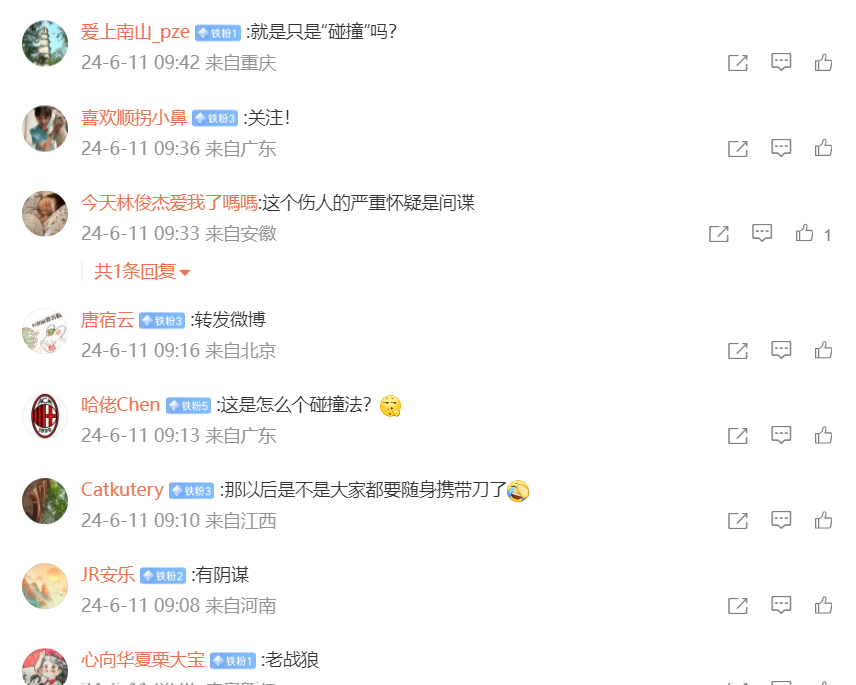Repost JR安乐's comment

tap(737, 606)
